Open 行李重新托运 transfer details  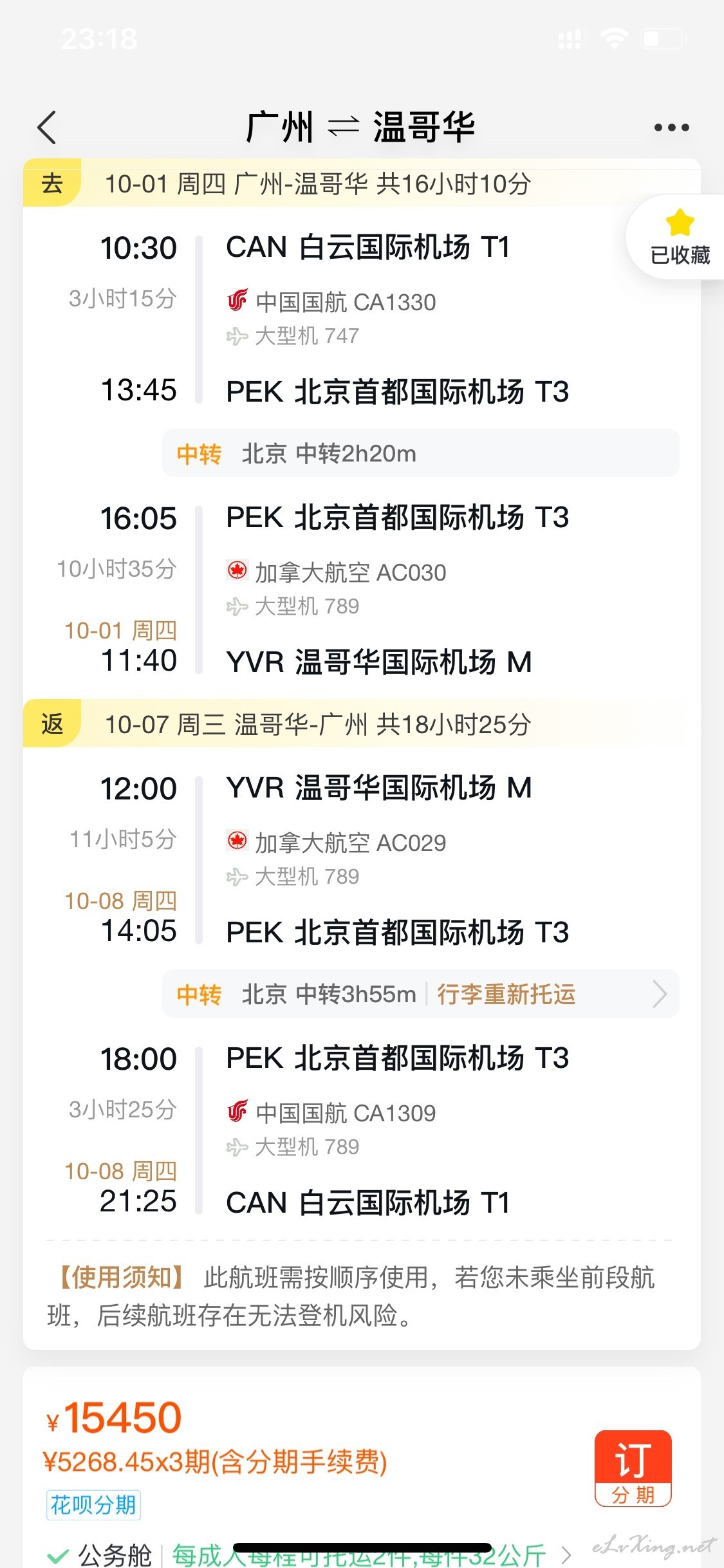pyautogui.click(x=421, y=994)
